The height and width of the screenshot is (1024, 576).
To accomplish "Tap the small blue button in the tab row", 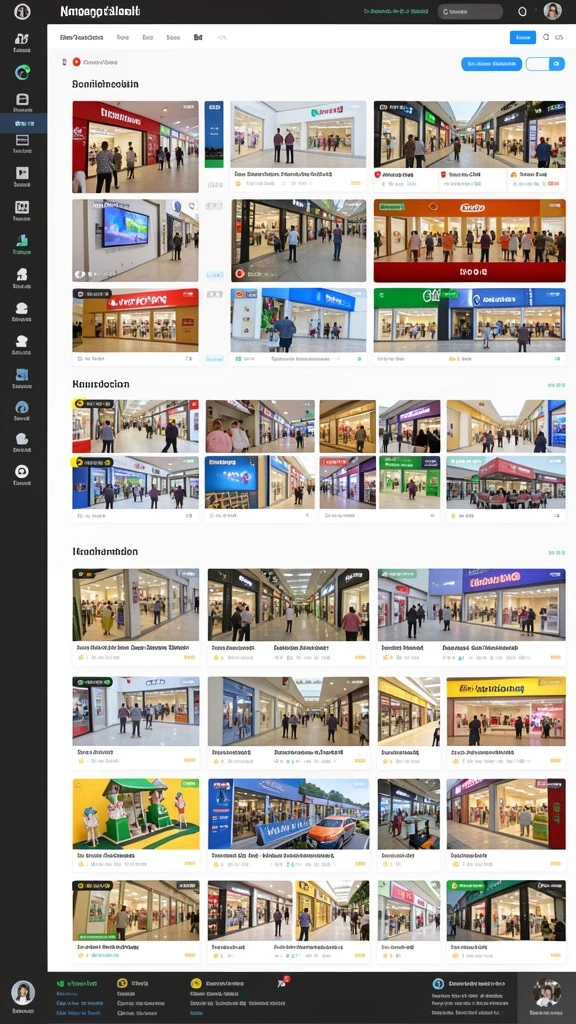I will pos(522,38).
